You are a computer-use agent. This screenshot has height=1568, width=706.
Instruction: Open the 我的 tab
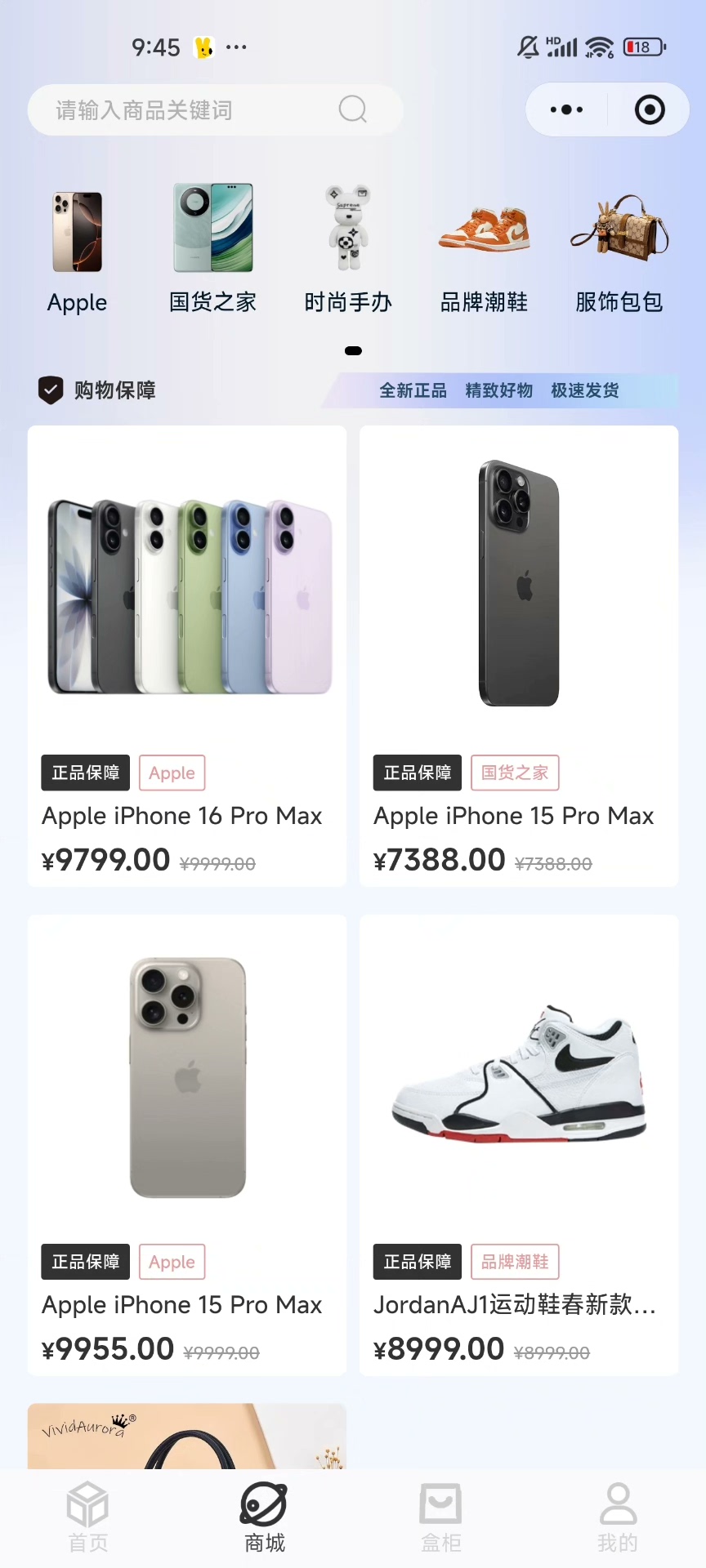pos(618,1517)
